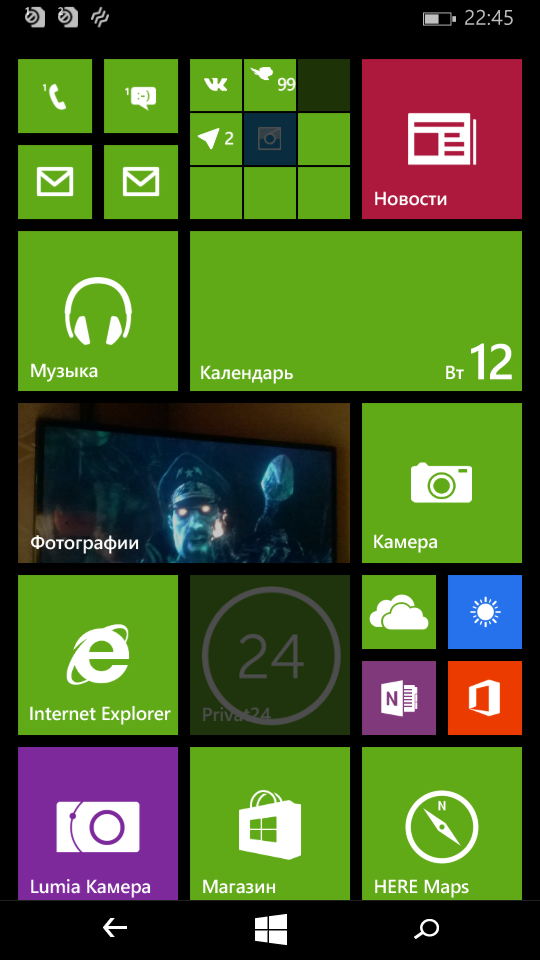
Task: Launch Lumia Камера
Action: [98, 823]
